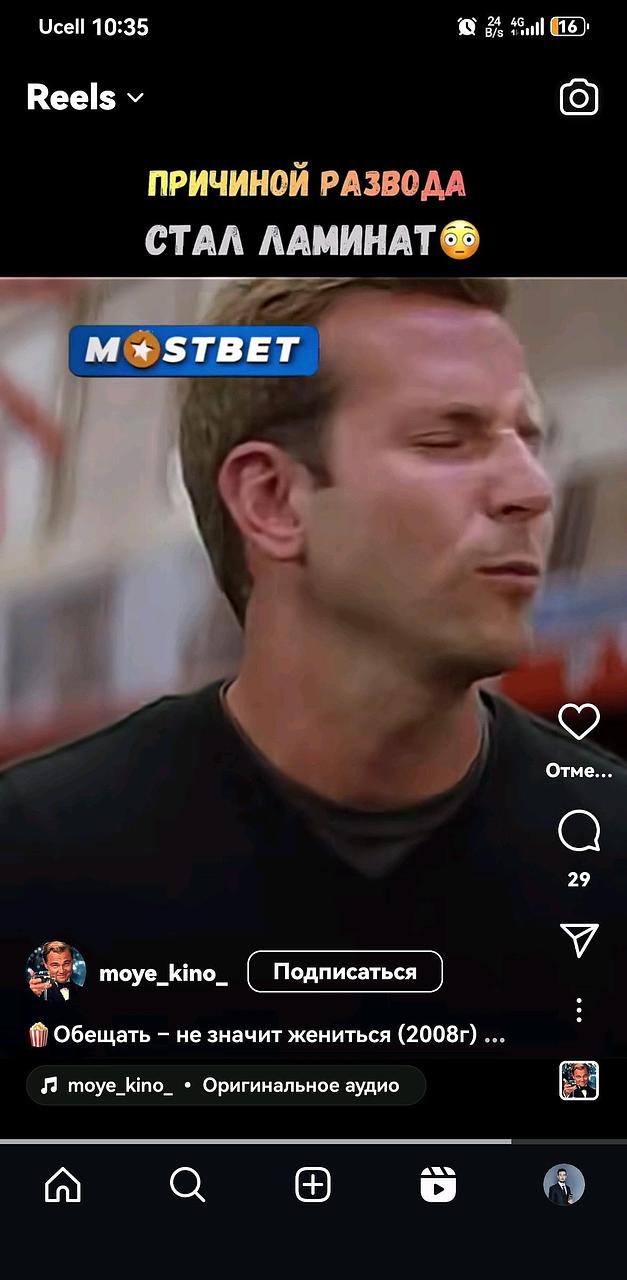Go to the Home feed tab
This screenshot has width=627, height=1280.
[63, 1185]
